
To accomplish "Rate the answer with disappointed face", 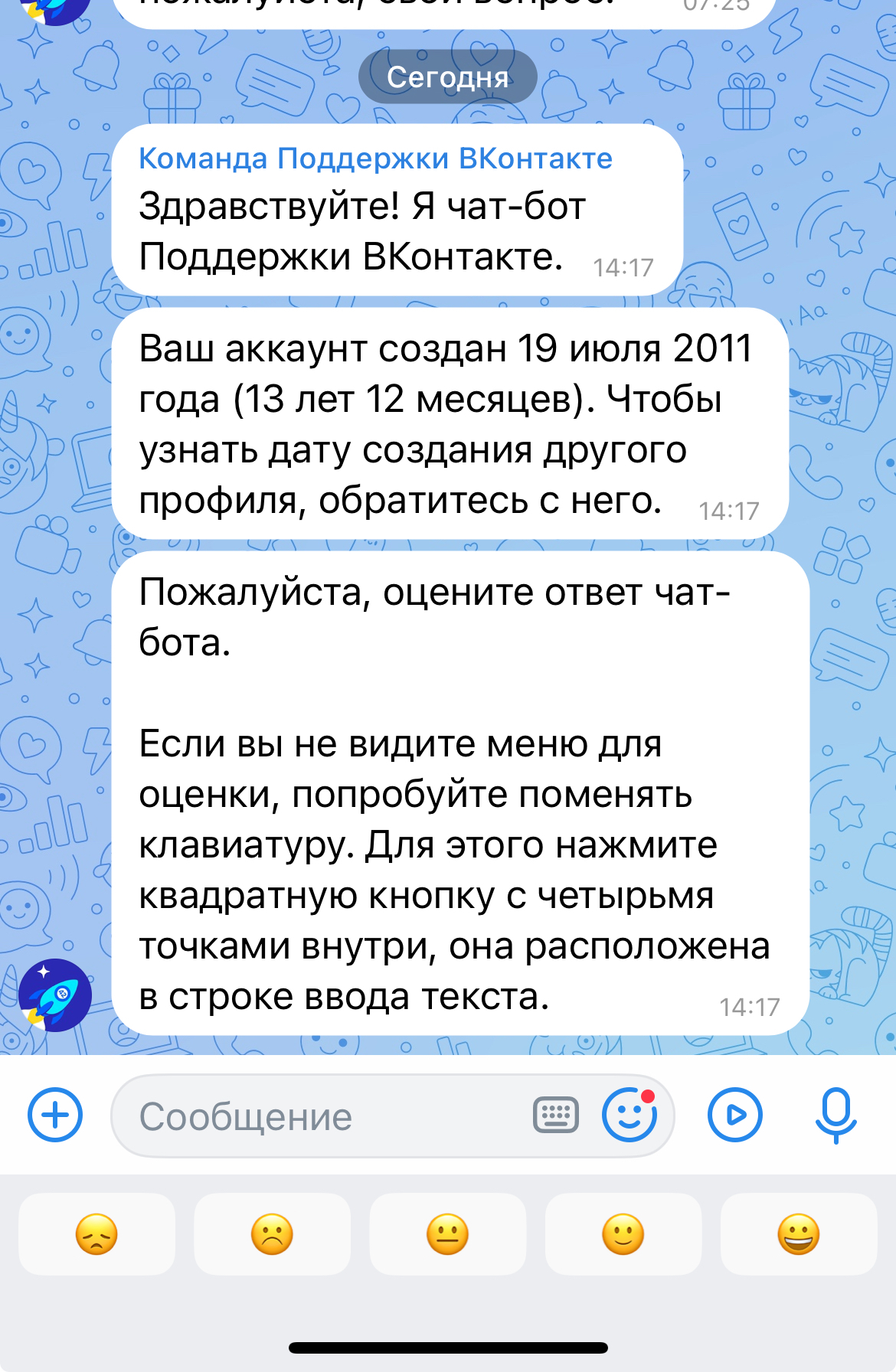I will tap(96, 1234).
